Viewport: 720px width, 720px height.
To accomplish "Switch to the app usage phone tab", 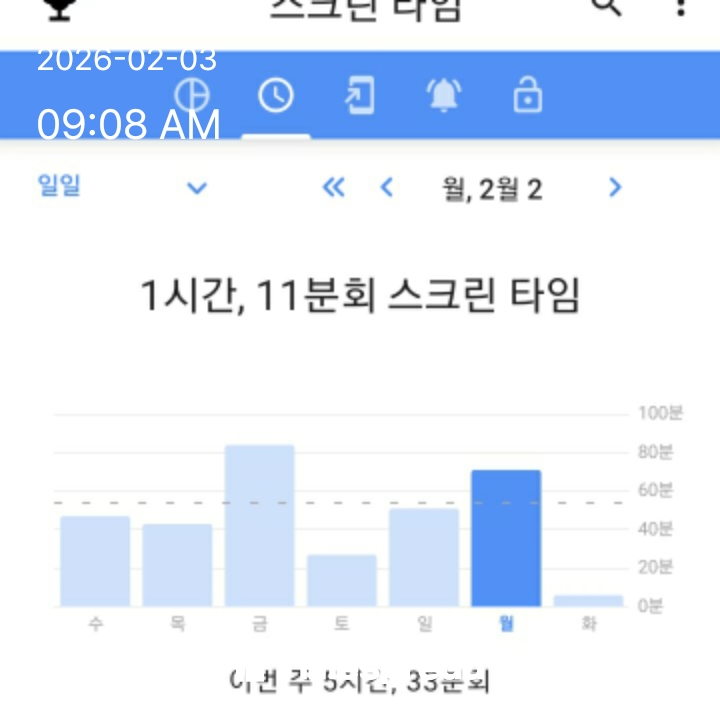I will point(359,95).
